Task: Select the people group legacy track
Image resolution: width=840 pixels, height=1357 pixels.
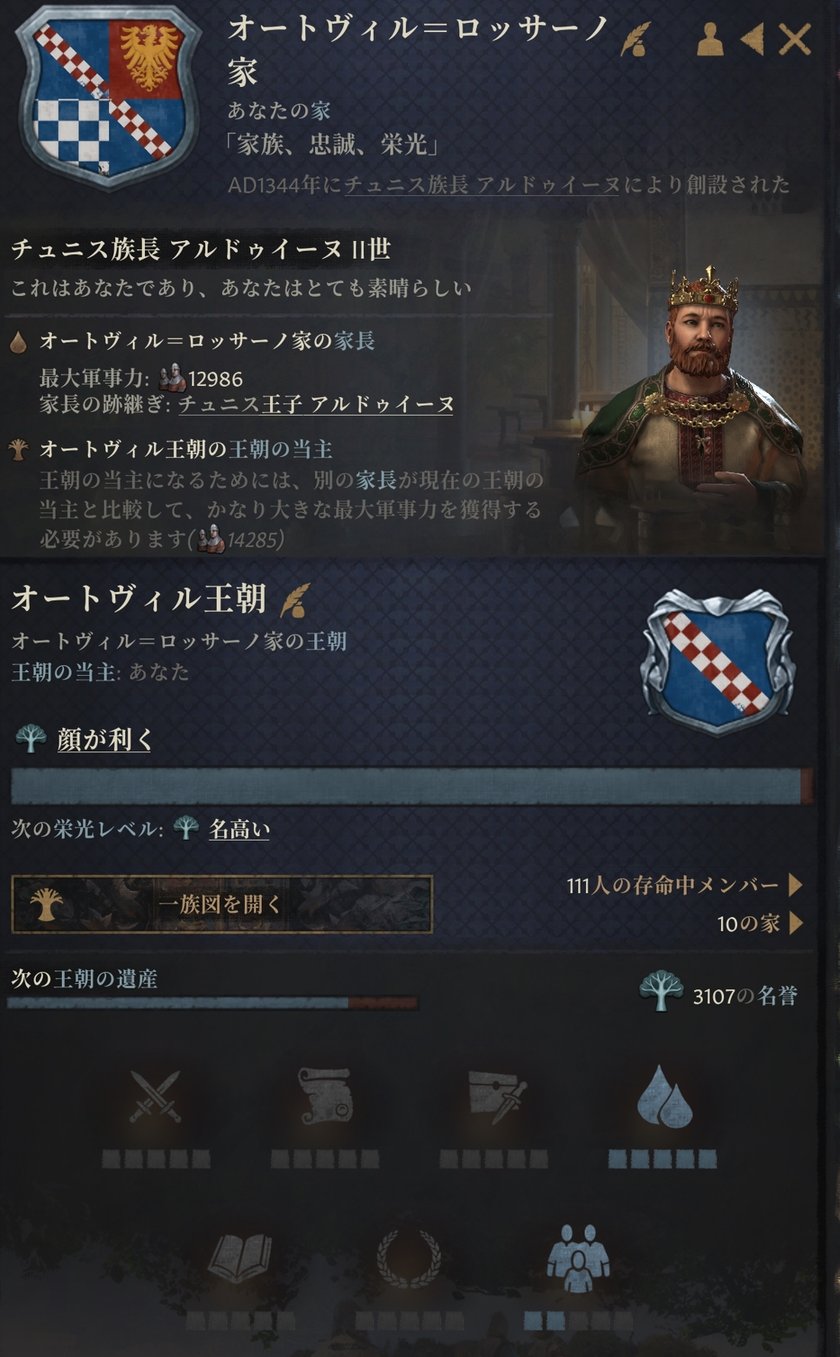Action: (x=578, y=1275)
